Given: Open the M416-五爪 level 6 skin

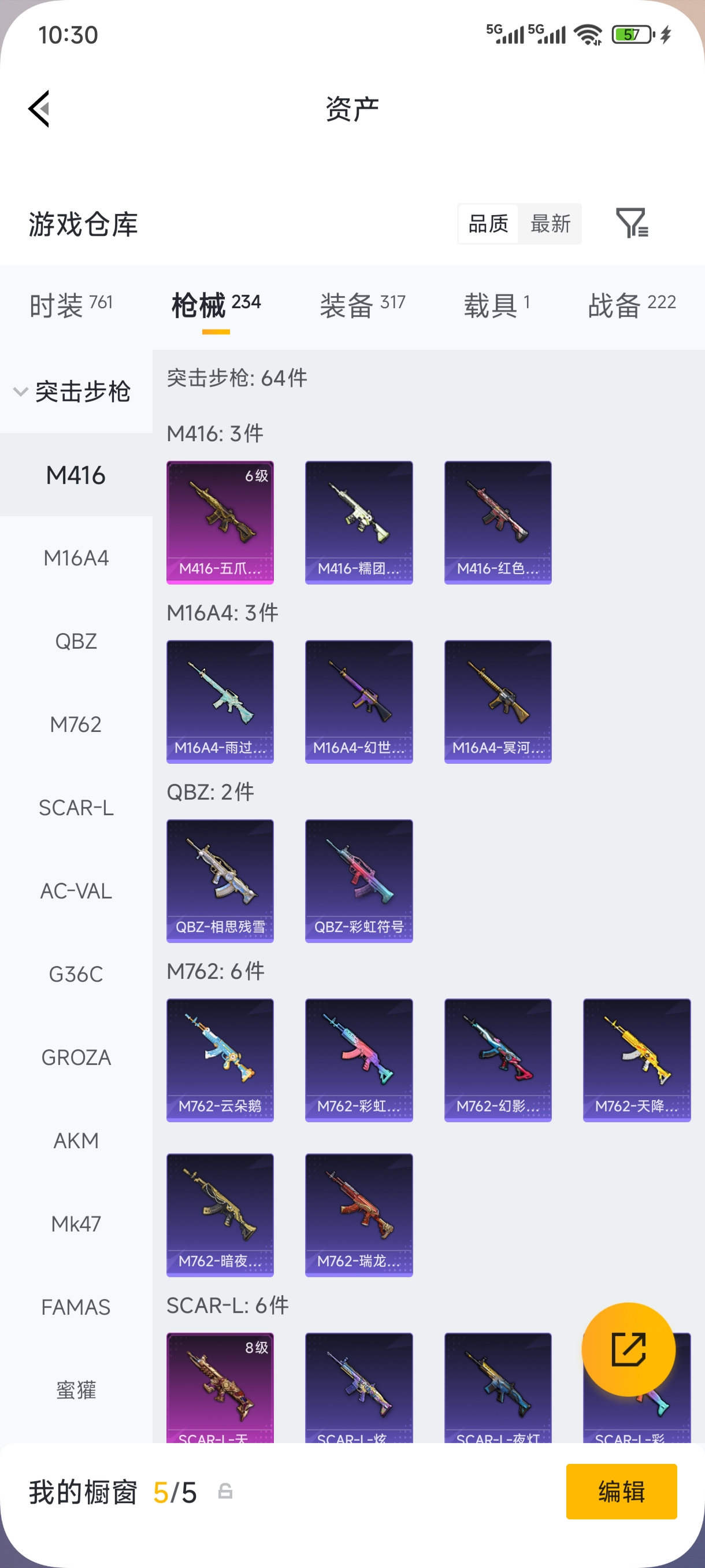Looking at the screenshot, I should click(220, 522).
